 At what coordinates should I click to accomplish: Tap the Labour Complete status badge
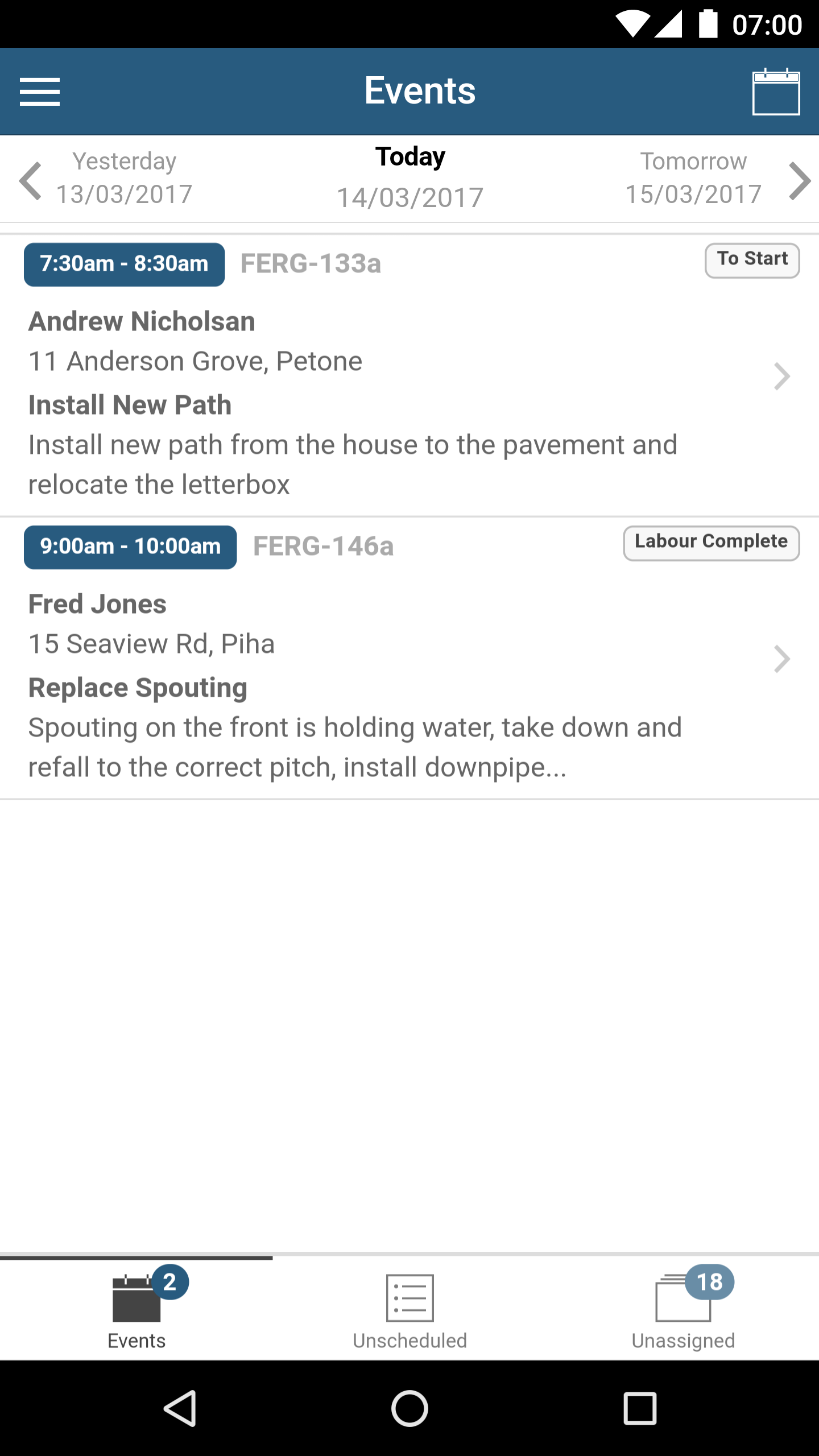(x=711, y=543)
